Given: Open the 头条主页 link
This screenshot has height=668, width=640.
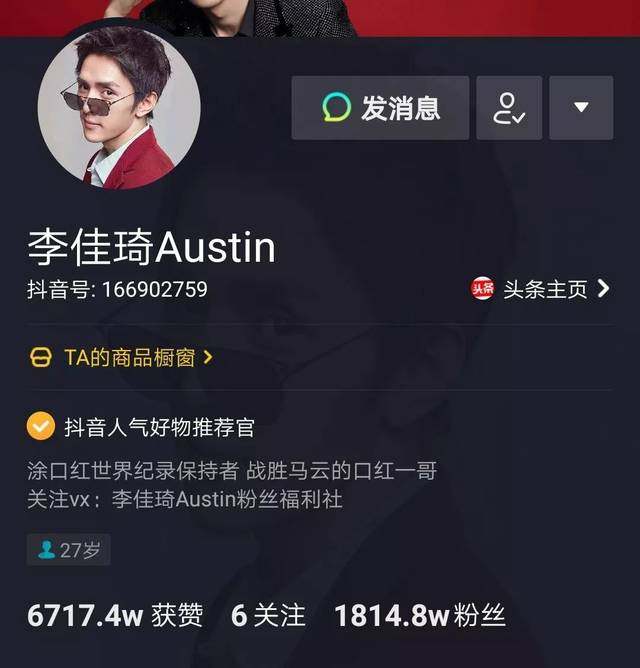Looking at the screenshot, I should (x=541, y=290).
